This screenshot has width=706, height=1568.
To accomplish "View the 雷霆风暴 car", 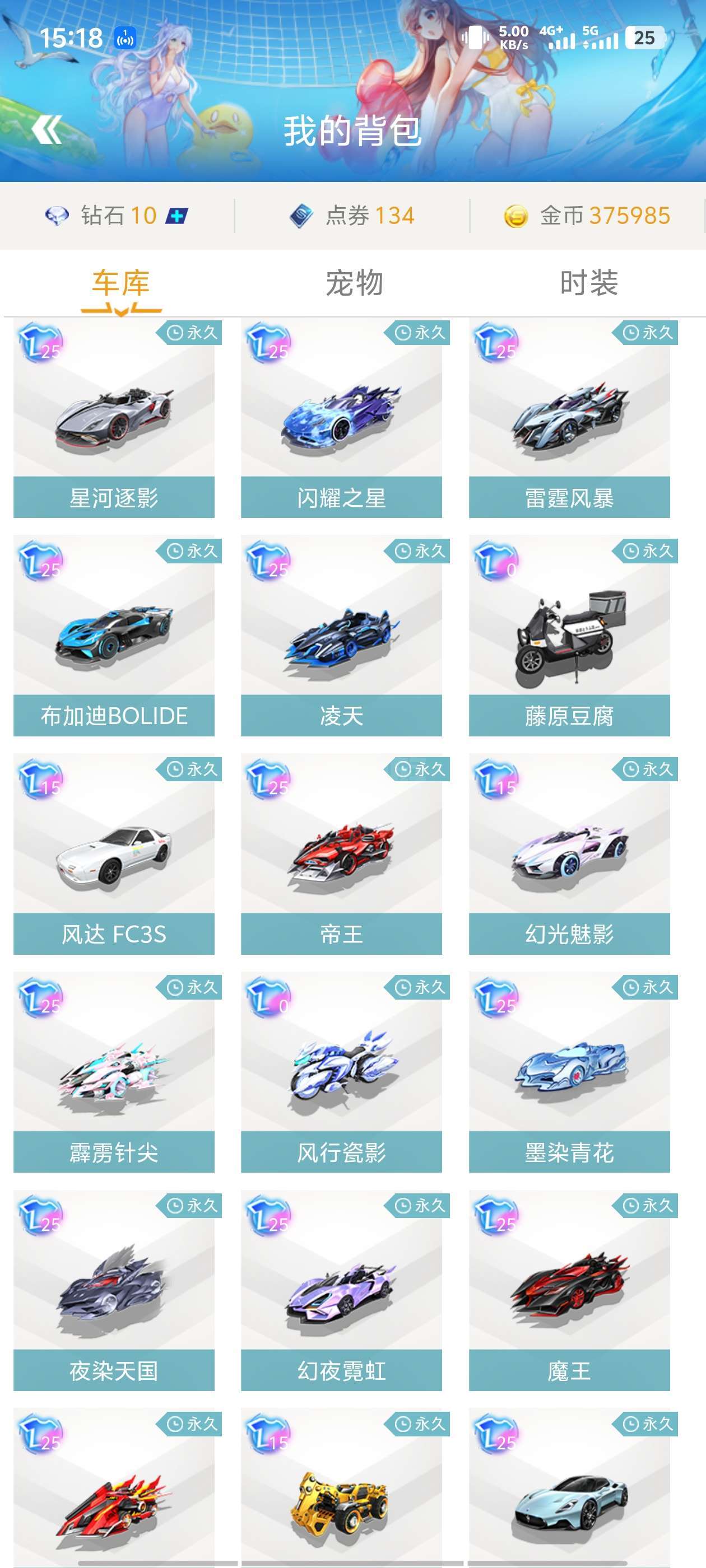I will 569,420.
